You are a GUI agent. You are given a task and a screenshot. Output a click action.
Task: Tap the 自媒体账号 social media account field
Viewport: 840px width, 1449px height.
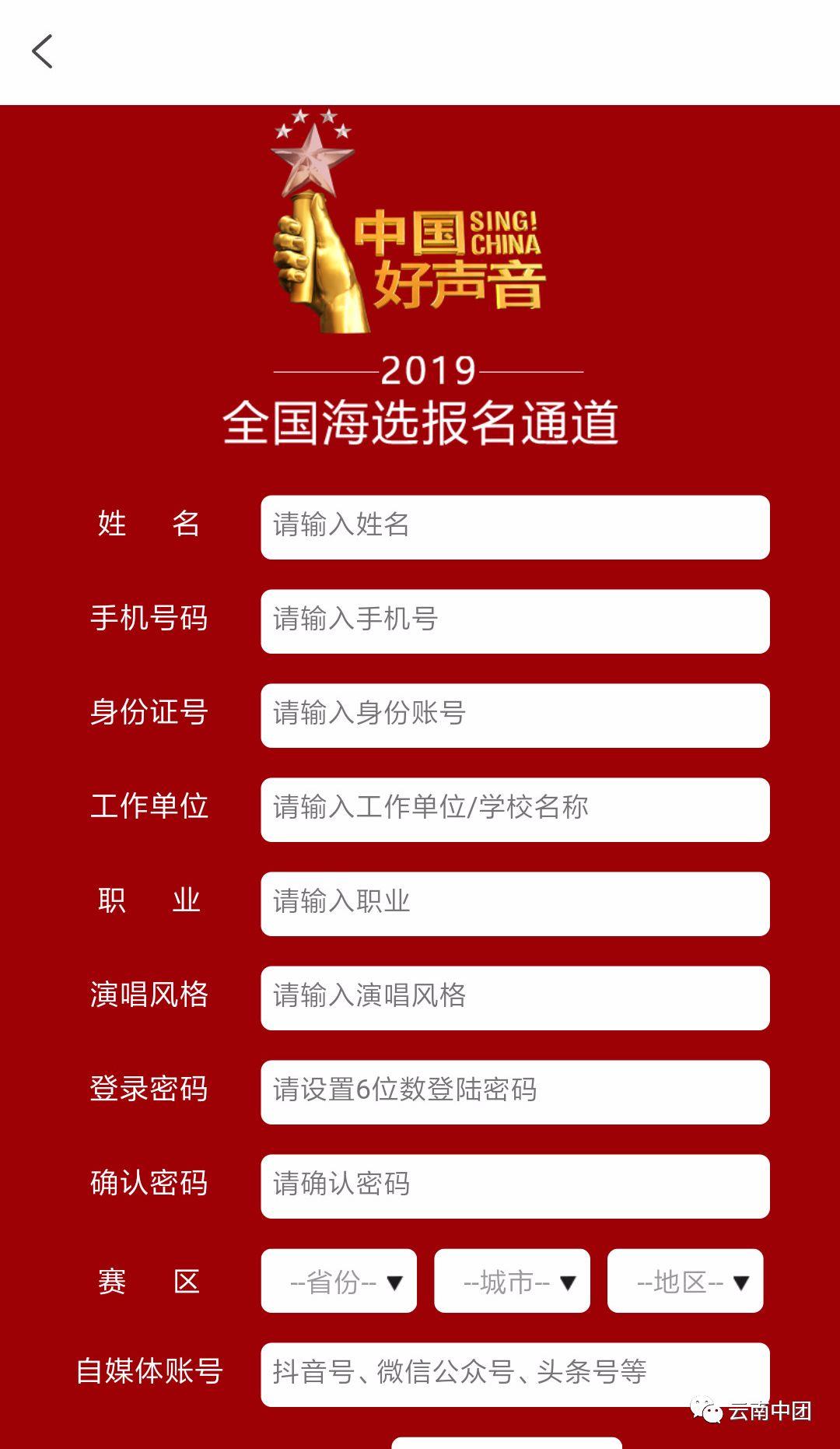(x=514, y=1374)
